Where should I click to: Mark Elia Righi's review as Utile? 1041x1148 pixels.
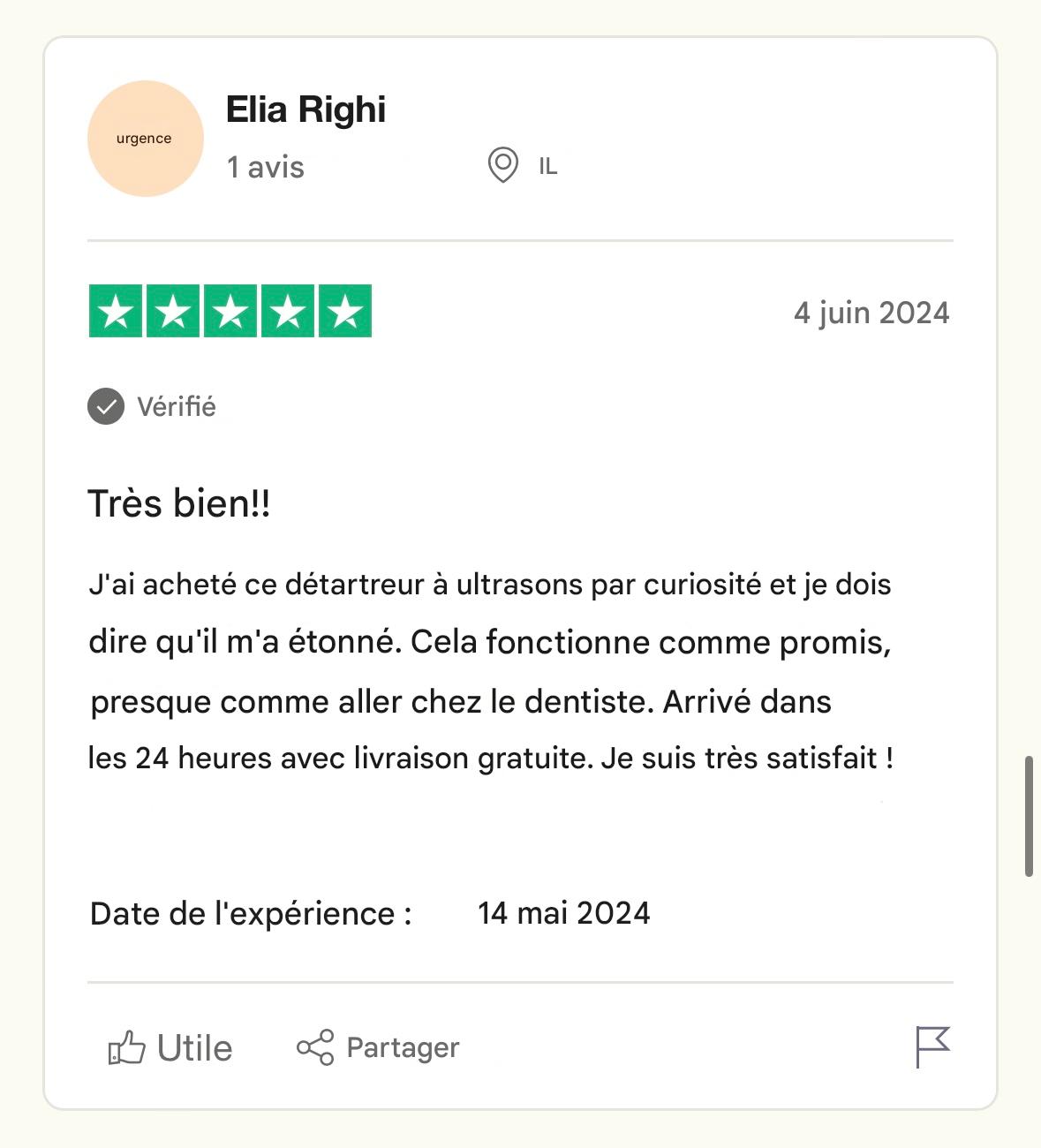coord(170,1048)
